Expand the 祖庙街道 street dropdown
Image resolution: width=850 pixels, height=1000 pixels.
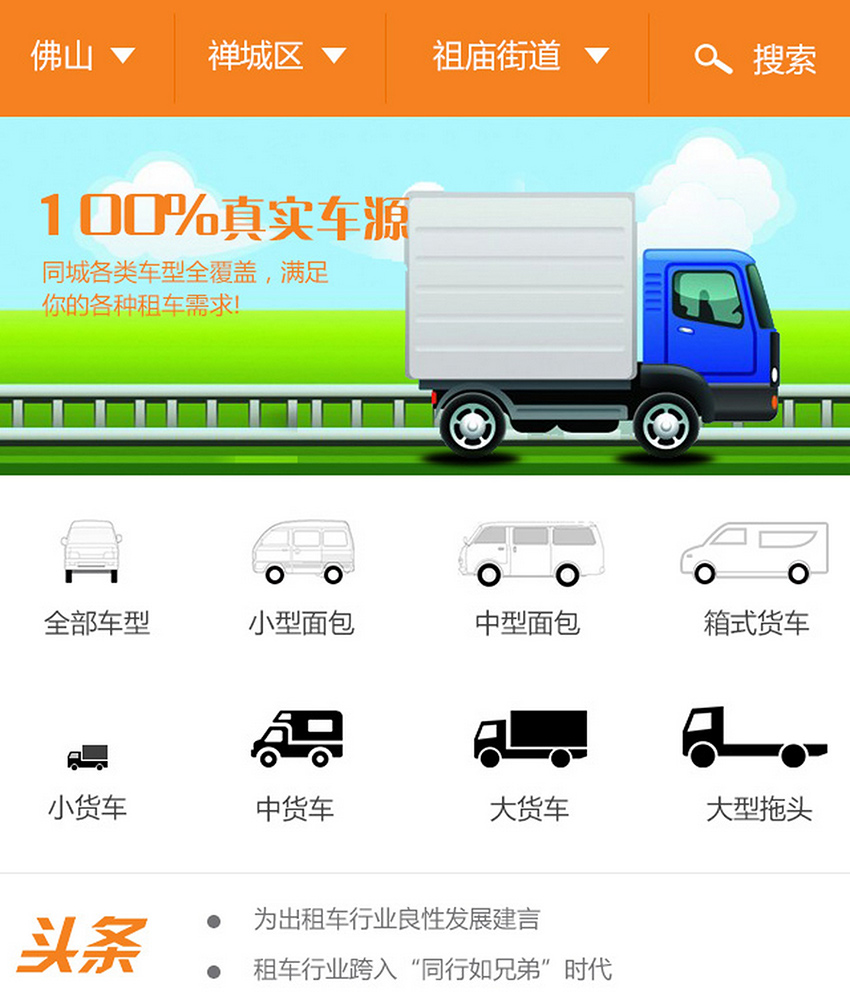click(x=520, y=57)
